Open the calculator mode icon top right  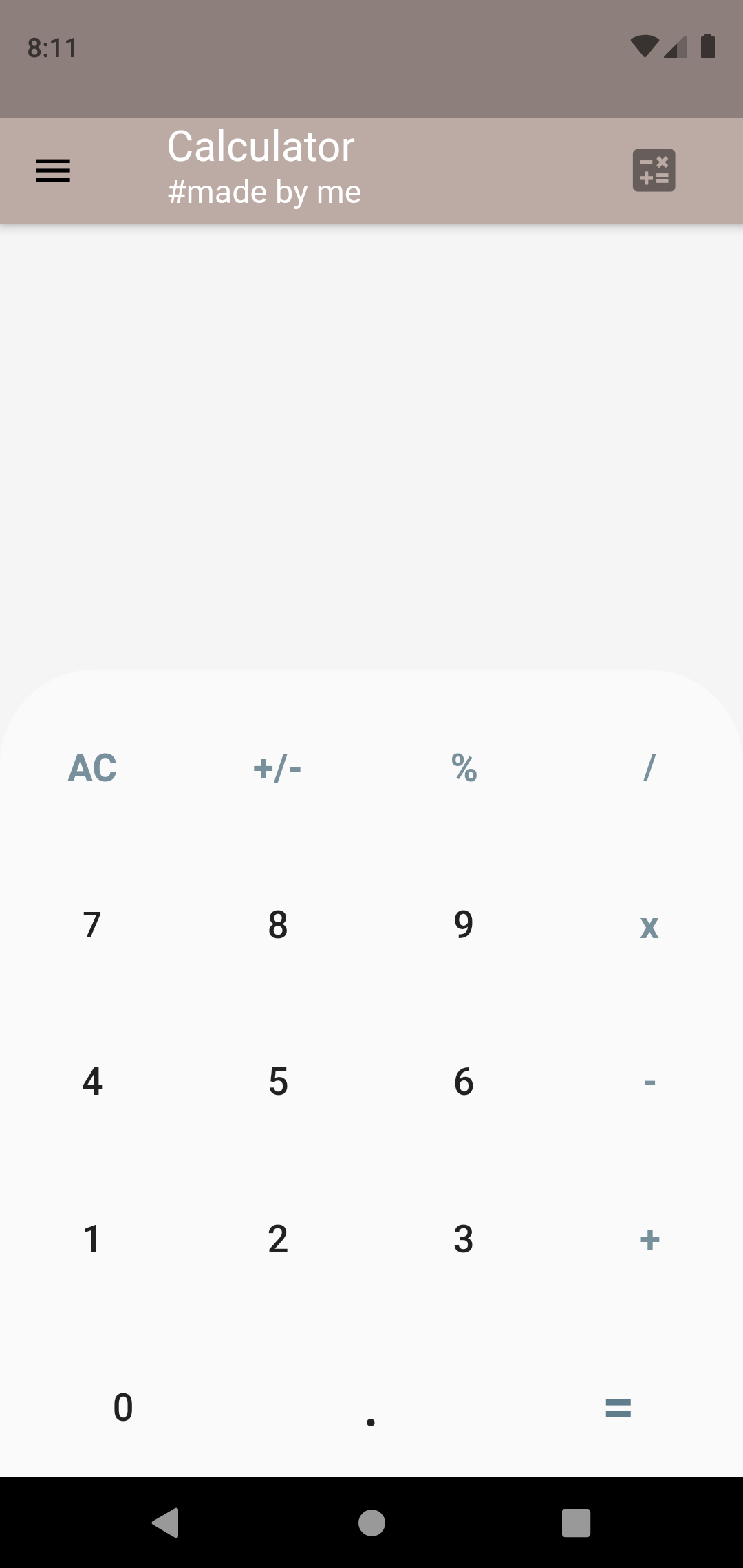tap(653, 170)
